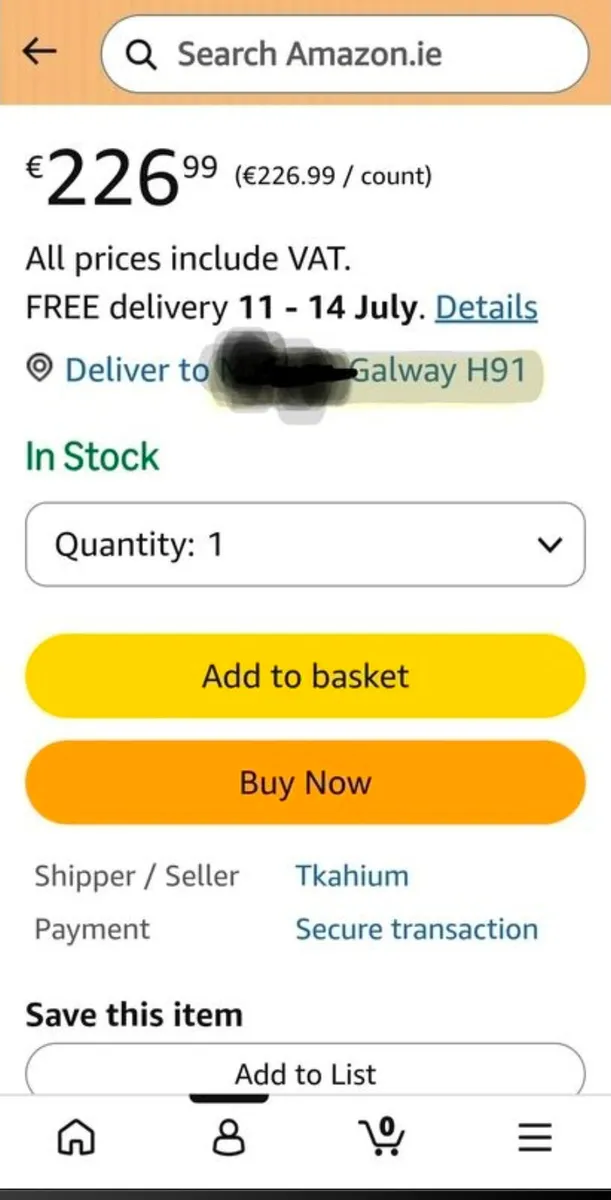View Secure transaction details
This screenshot has height=1200, width=611.
pyautogui.click(x=416, y=929)
